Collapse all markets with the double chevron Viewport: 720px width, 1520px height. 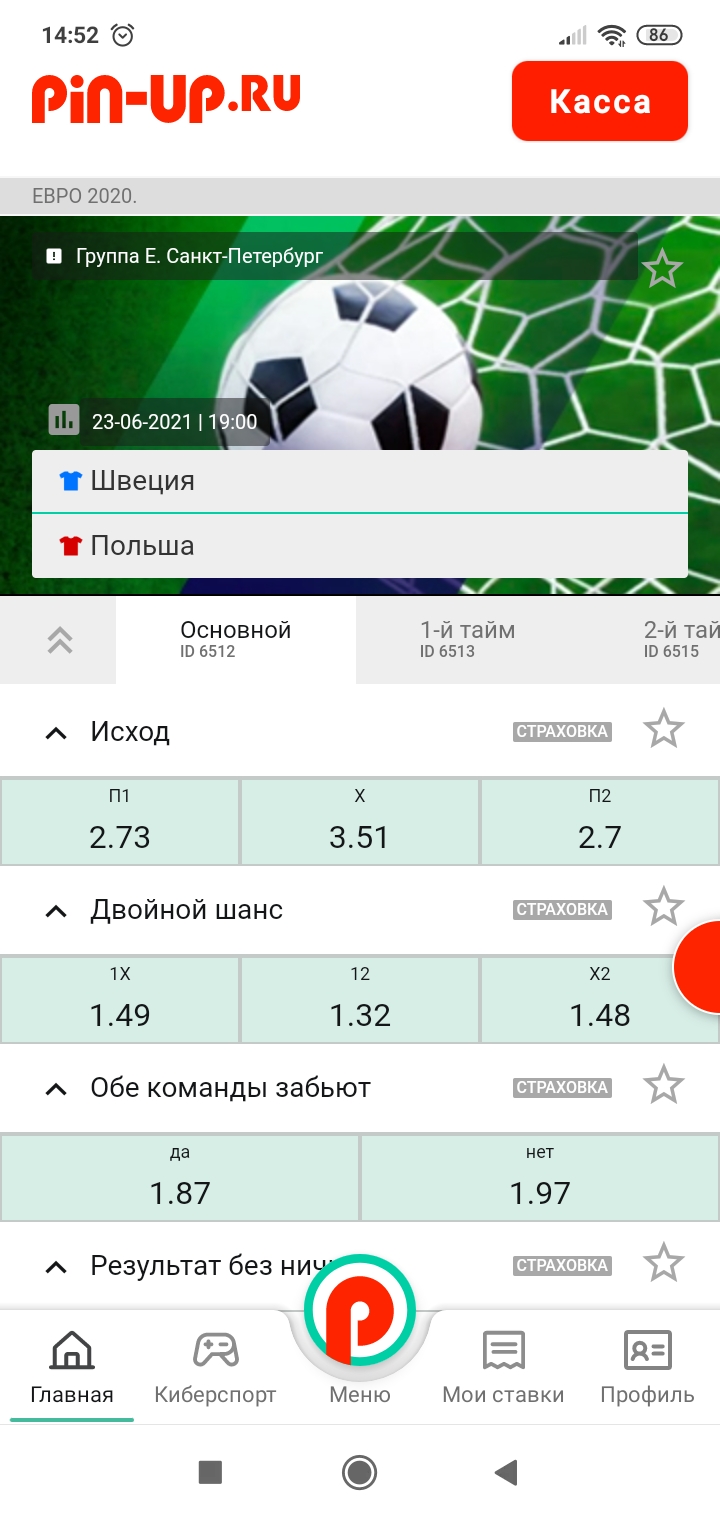click(x=60, y=640)
